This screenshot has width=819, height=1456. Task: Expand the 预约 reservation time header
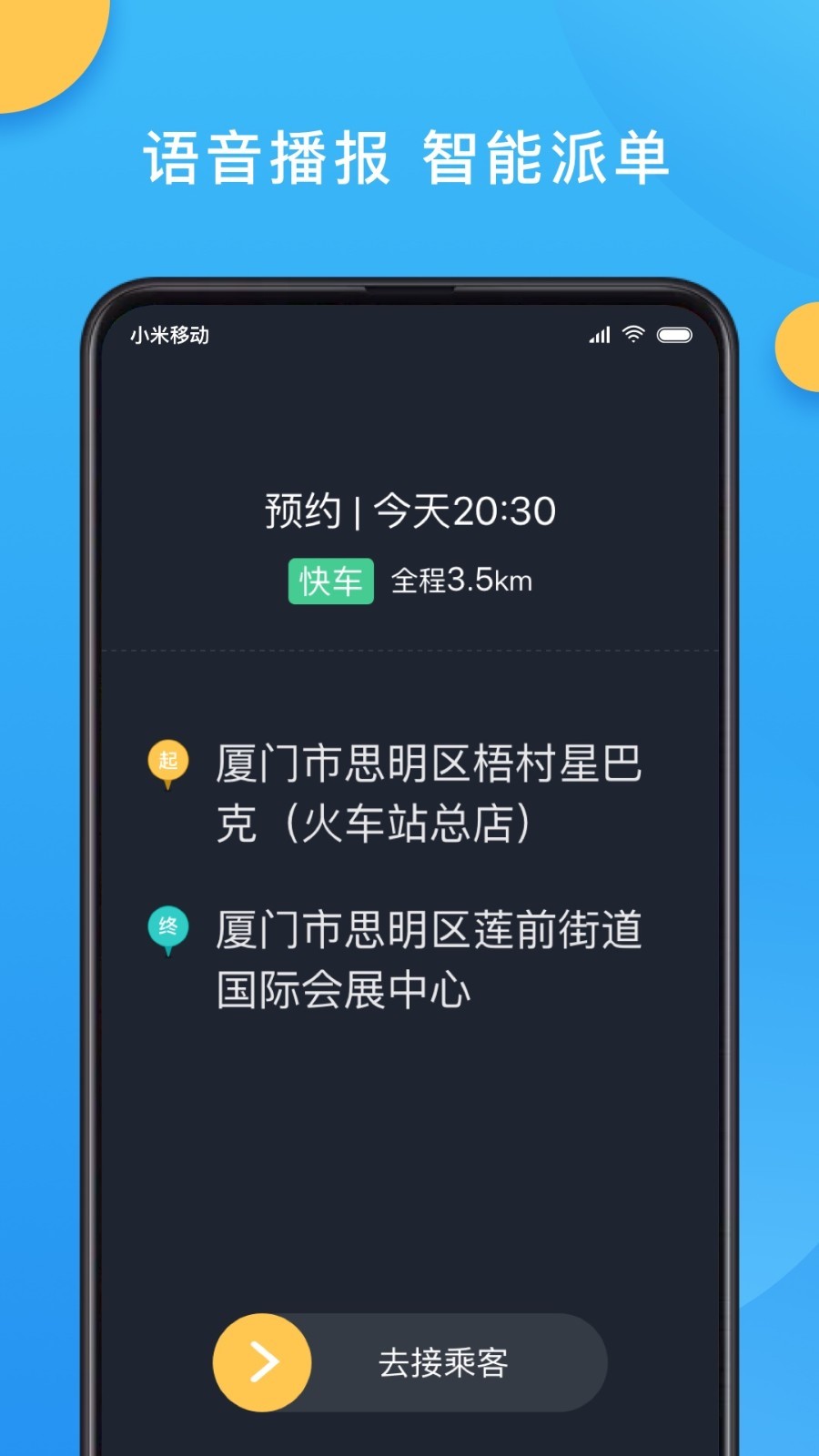[409, 511]
